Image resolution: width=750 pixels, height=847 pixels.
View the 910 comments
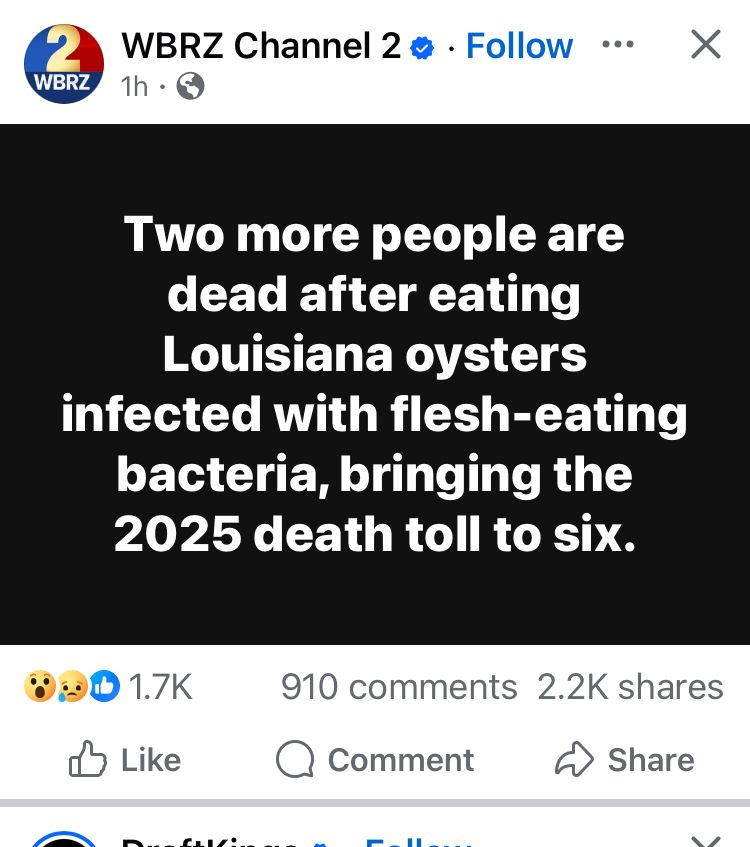400,687
